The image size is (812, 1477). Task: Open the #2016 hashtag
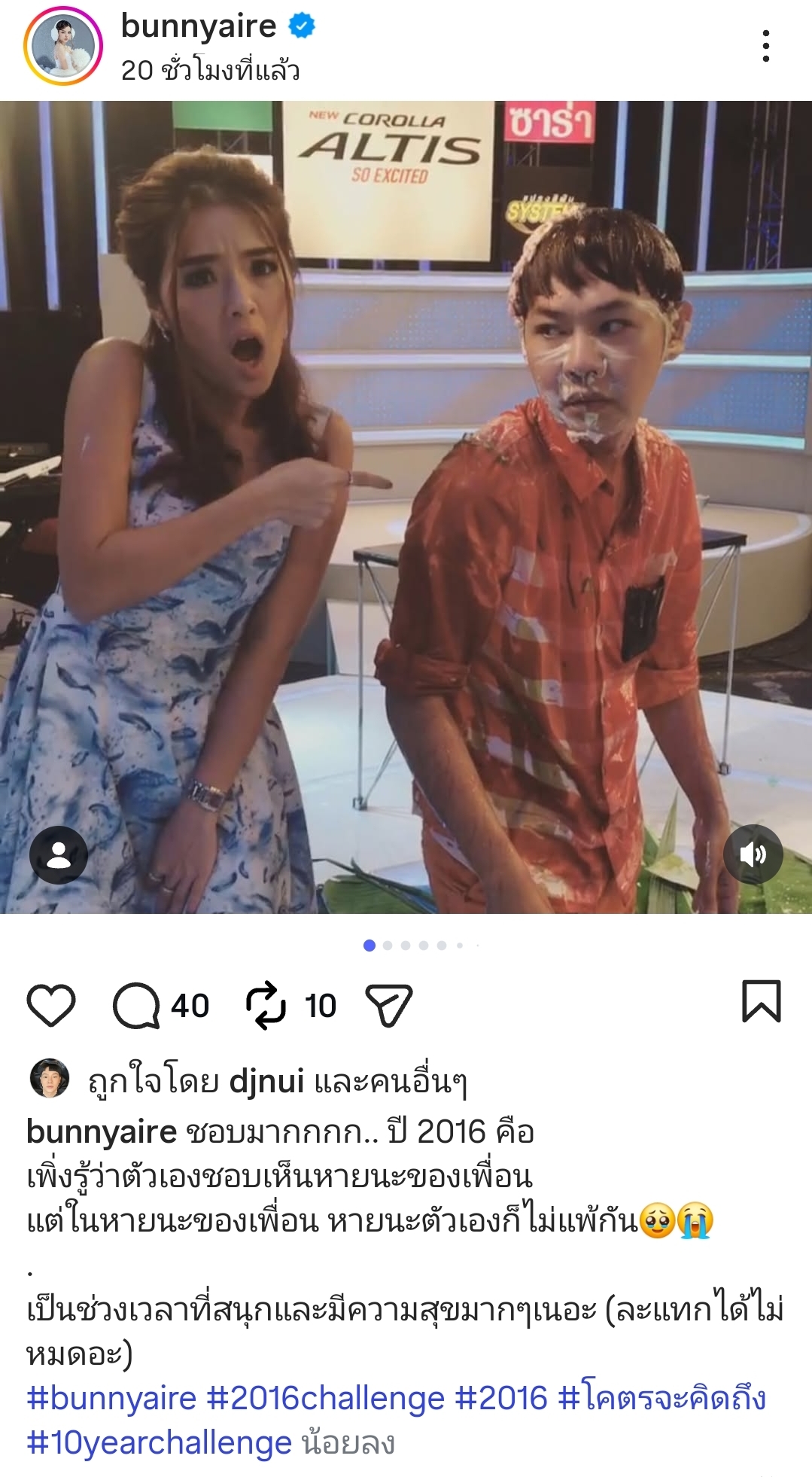[x=501, y=1398]
